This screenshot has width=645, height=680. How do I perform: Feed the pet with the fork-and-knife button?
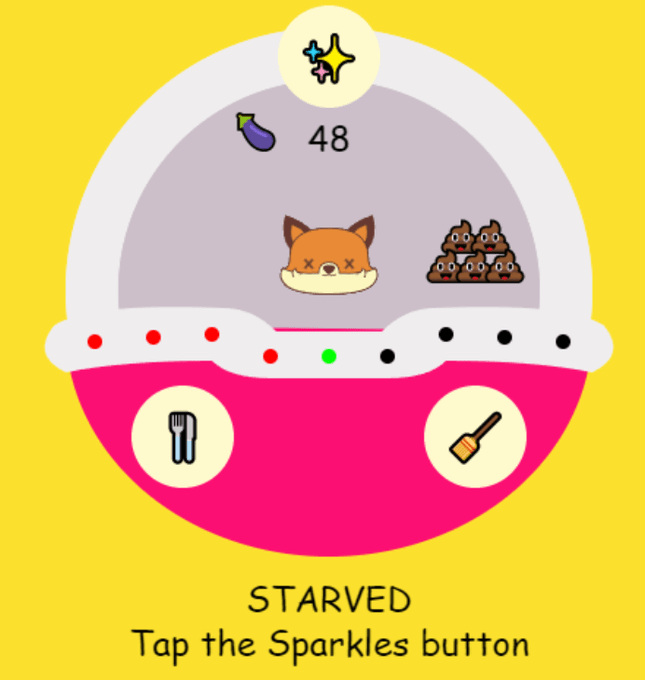pos(183,437)
